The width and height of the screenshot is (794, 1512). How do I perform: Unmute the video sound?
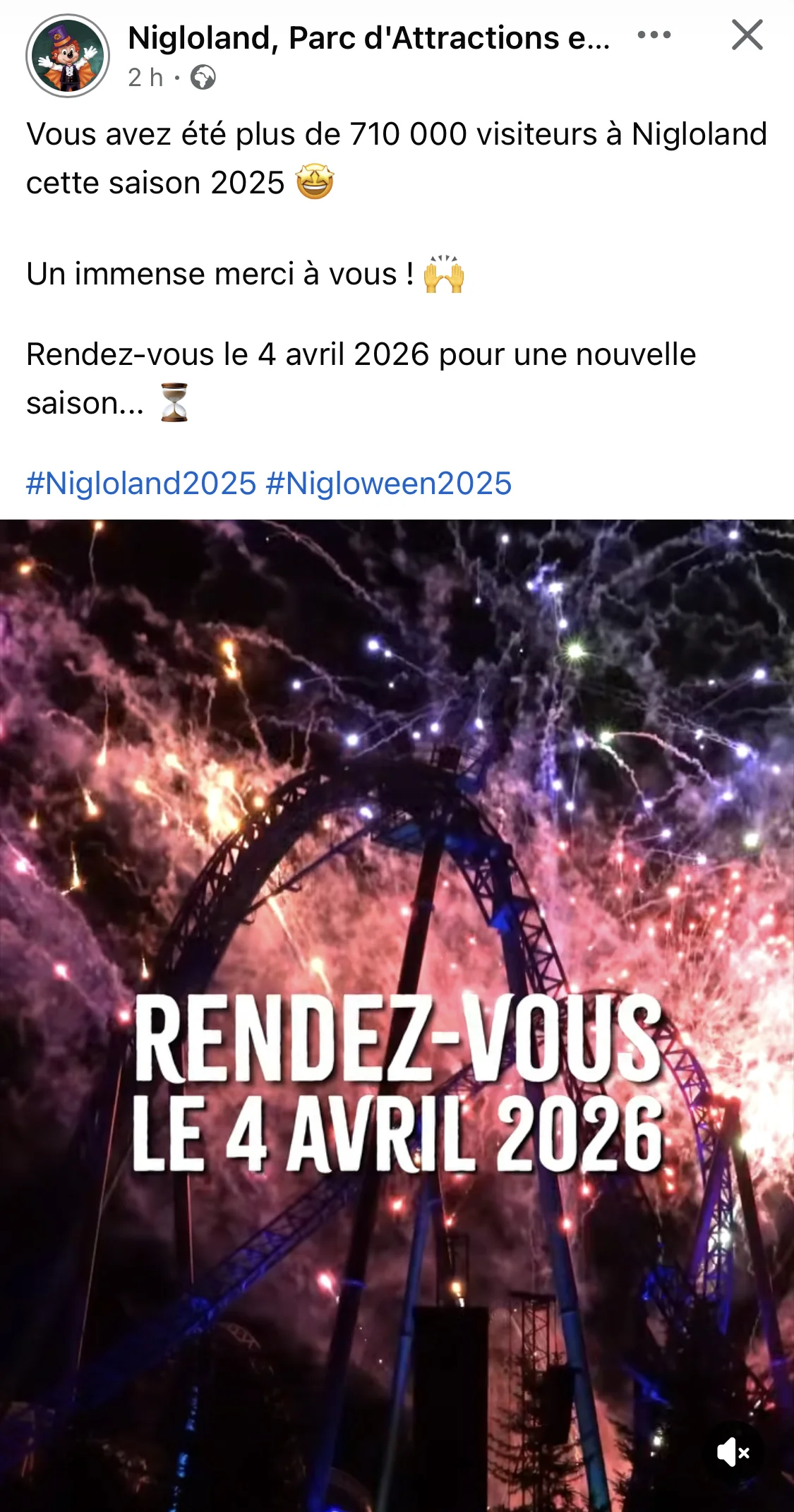tap(733, 1452)
